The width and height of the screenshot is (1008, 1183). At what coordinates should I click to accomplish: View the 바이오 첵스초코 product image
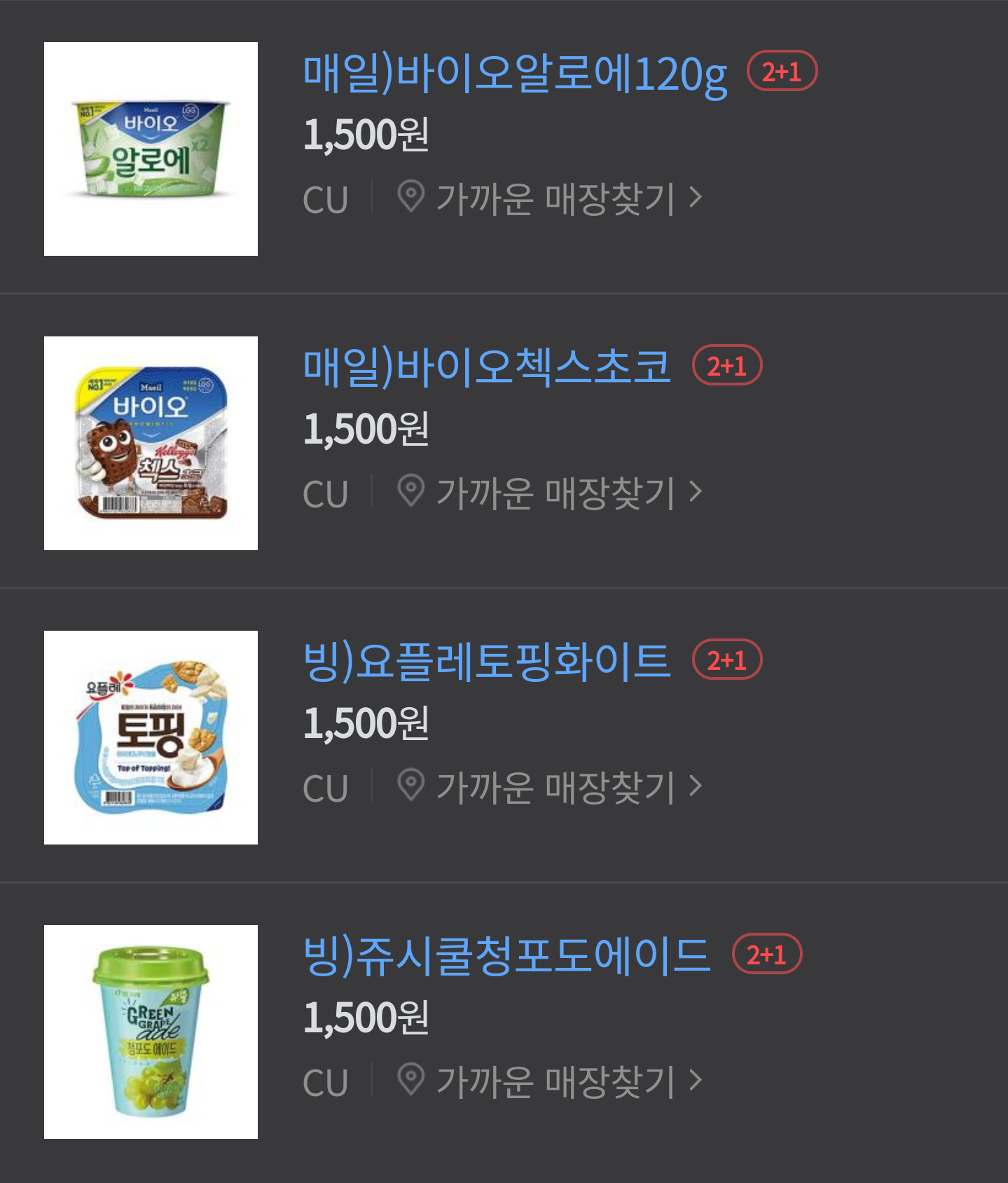click(x=151, y=443)
